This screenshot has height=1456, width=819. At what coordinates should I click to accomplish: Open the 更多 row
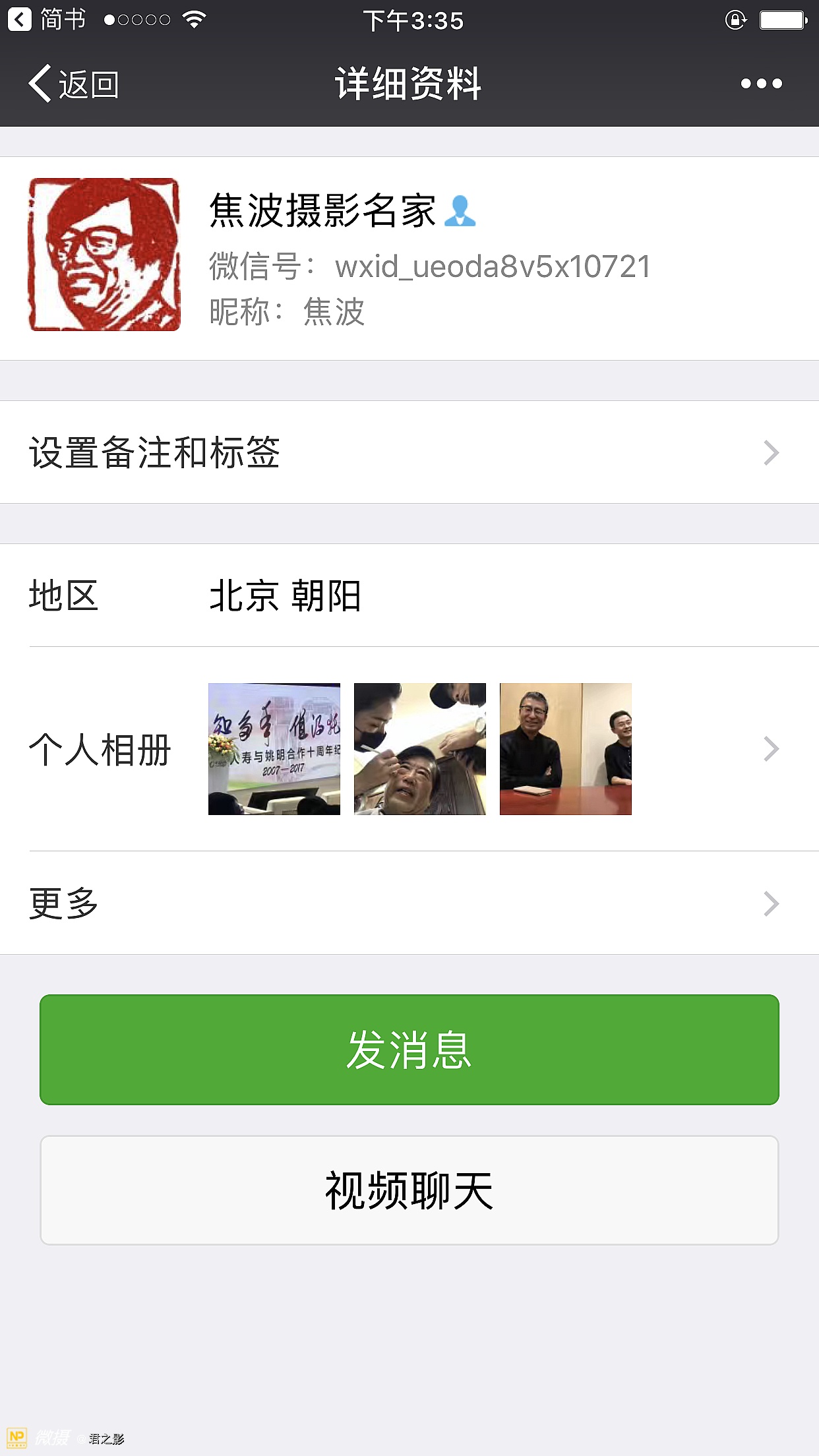[x=409, y=903]
